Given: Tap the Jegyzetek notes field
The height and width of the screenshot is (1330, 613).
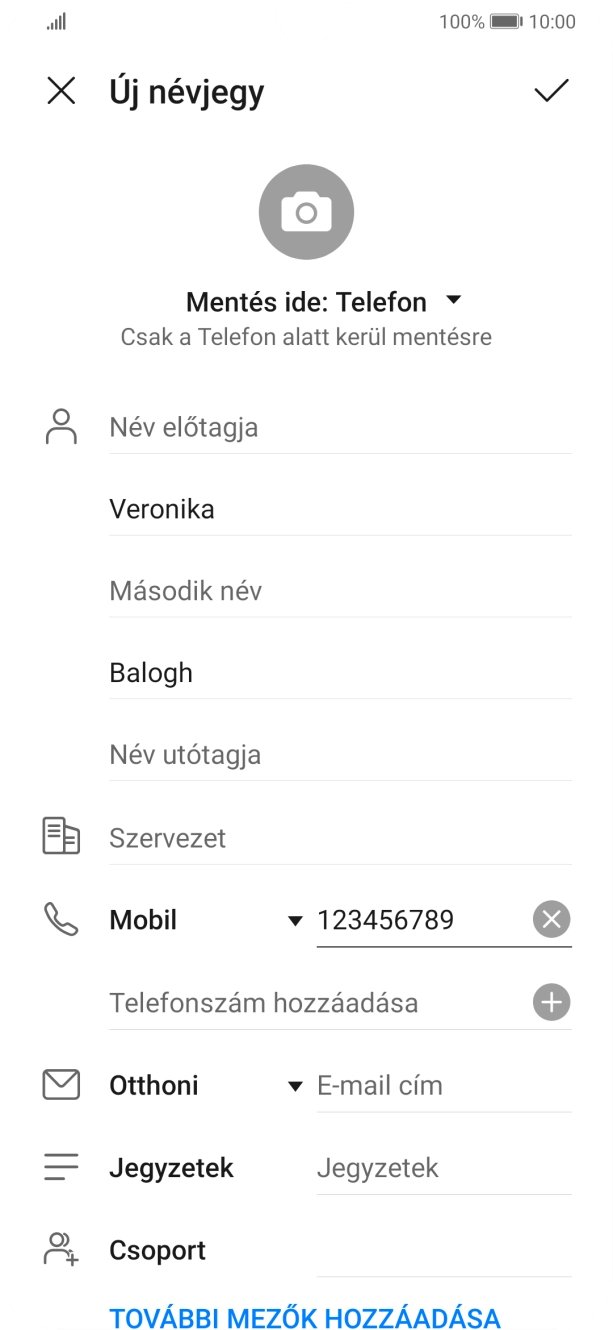Looking at the screenshot, I should coord(440,1168).
